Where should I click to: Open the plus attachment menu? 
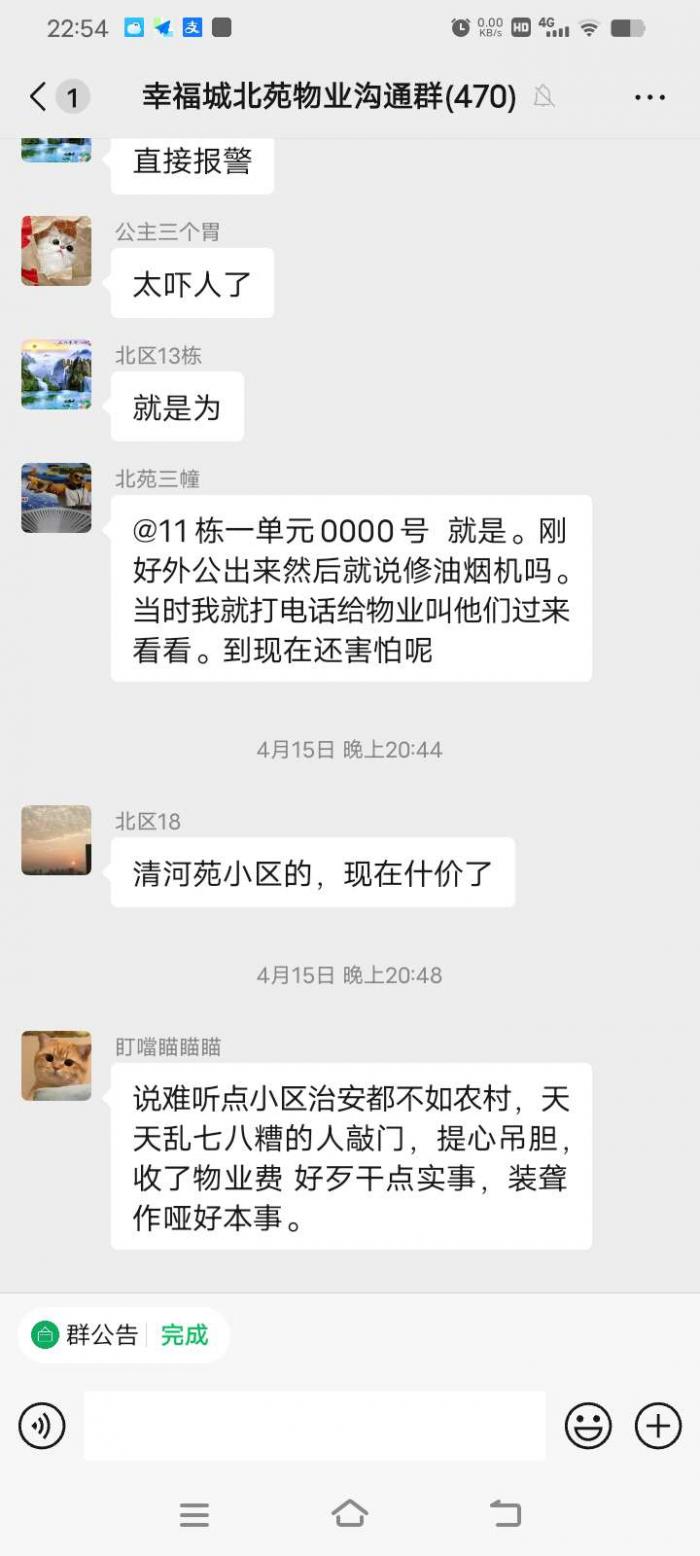point(658,1426)
